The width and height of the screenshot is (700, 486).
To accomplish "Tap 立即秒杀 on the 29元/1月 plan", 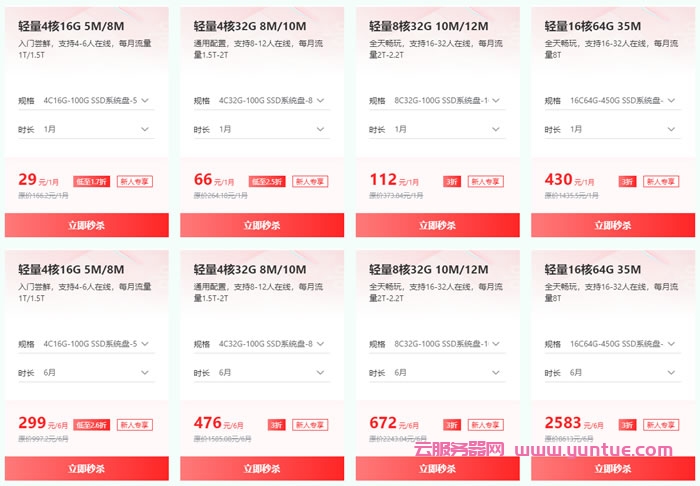I will (86, 225).
